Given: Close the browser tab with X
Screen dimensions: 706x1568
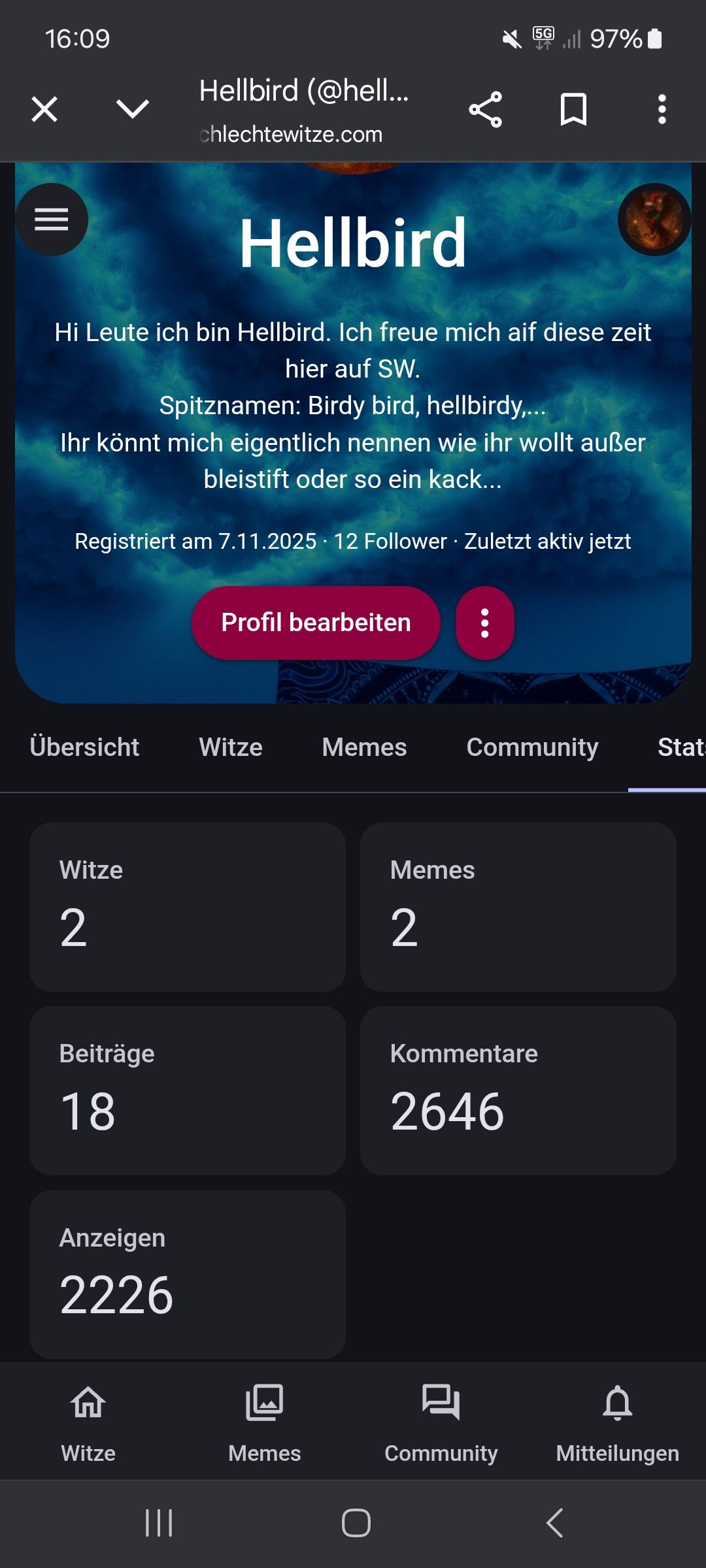Looking at the screenshot, I should (x=44, y=109).
